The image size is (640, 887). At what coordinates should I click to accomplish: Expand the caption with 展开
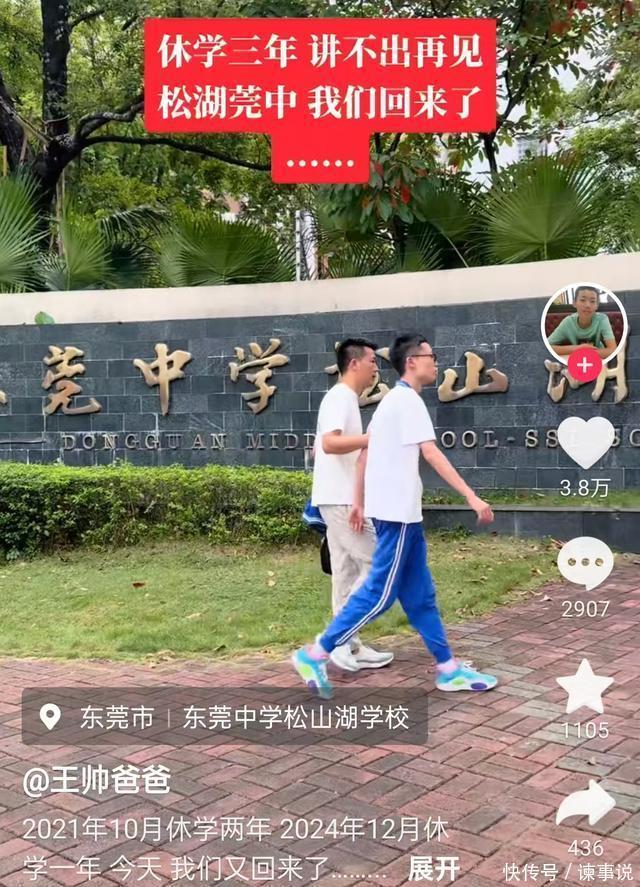(434, 866)
